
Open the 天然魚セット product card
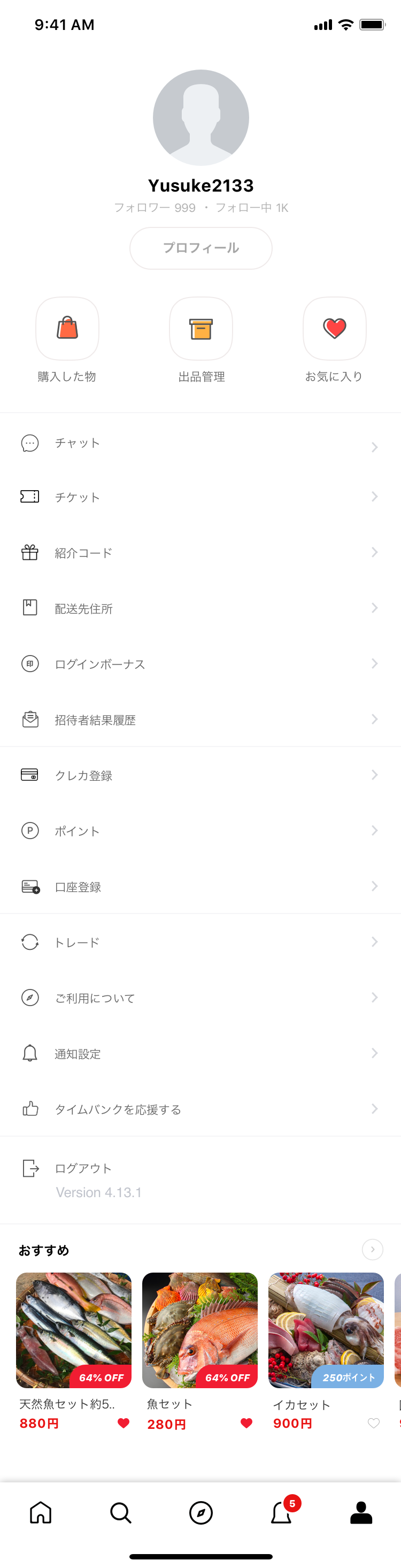[74, 1330]
